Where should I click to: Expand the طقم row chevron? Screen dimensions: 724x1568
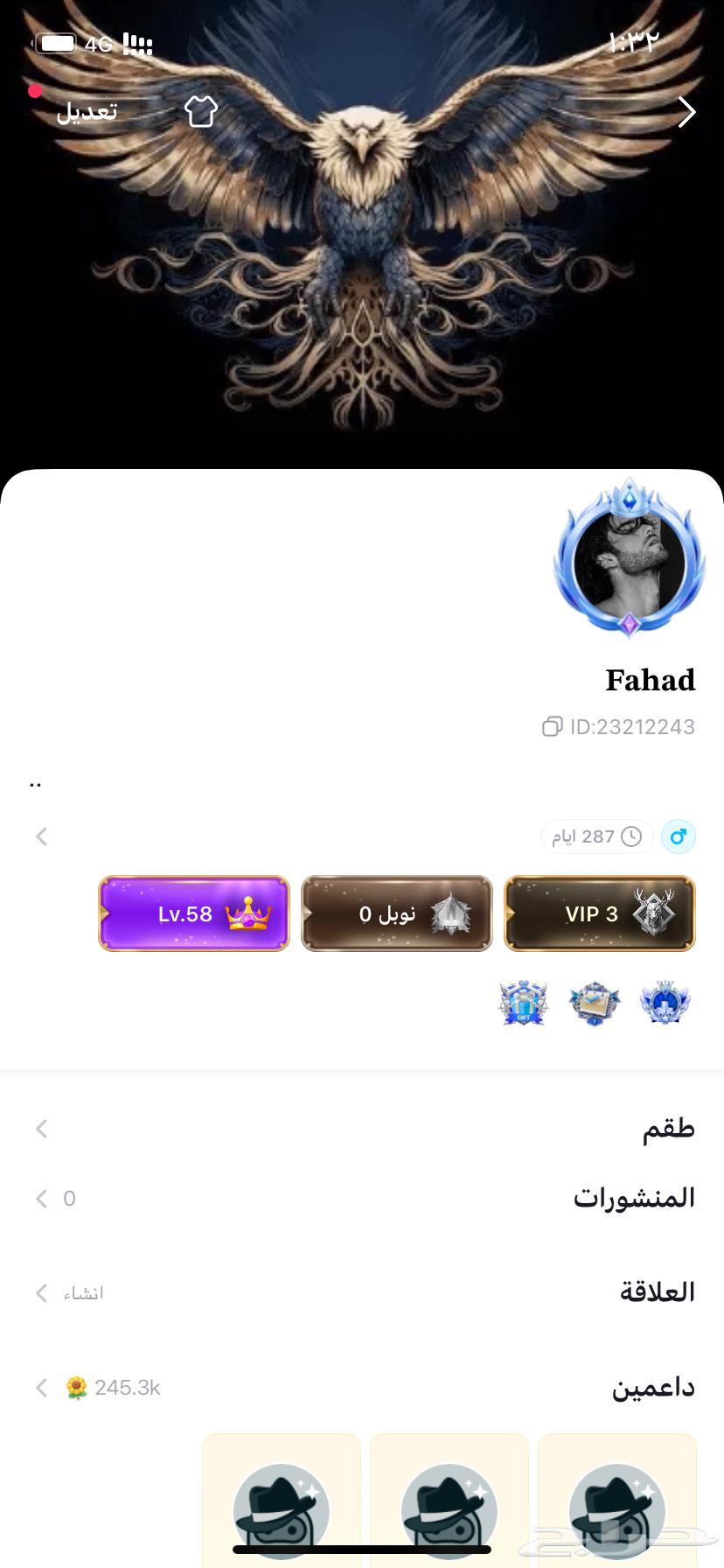(41, 1128)
